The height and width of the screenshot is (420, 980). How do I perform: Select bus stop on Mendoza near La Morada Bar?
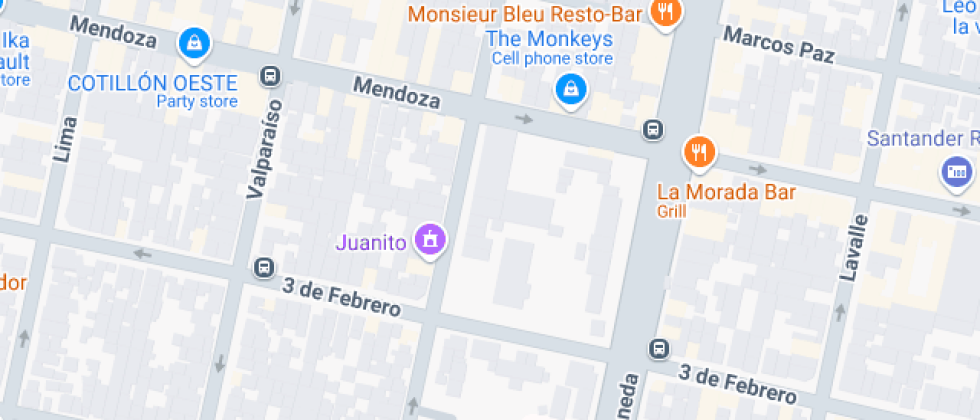click(x=653, y=129)
